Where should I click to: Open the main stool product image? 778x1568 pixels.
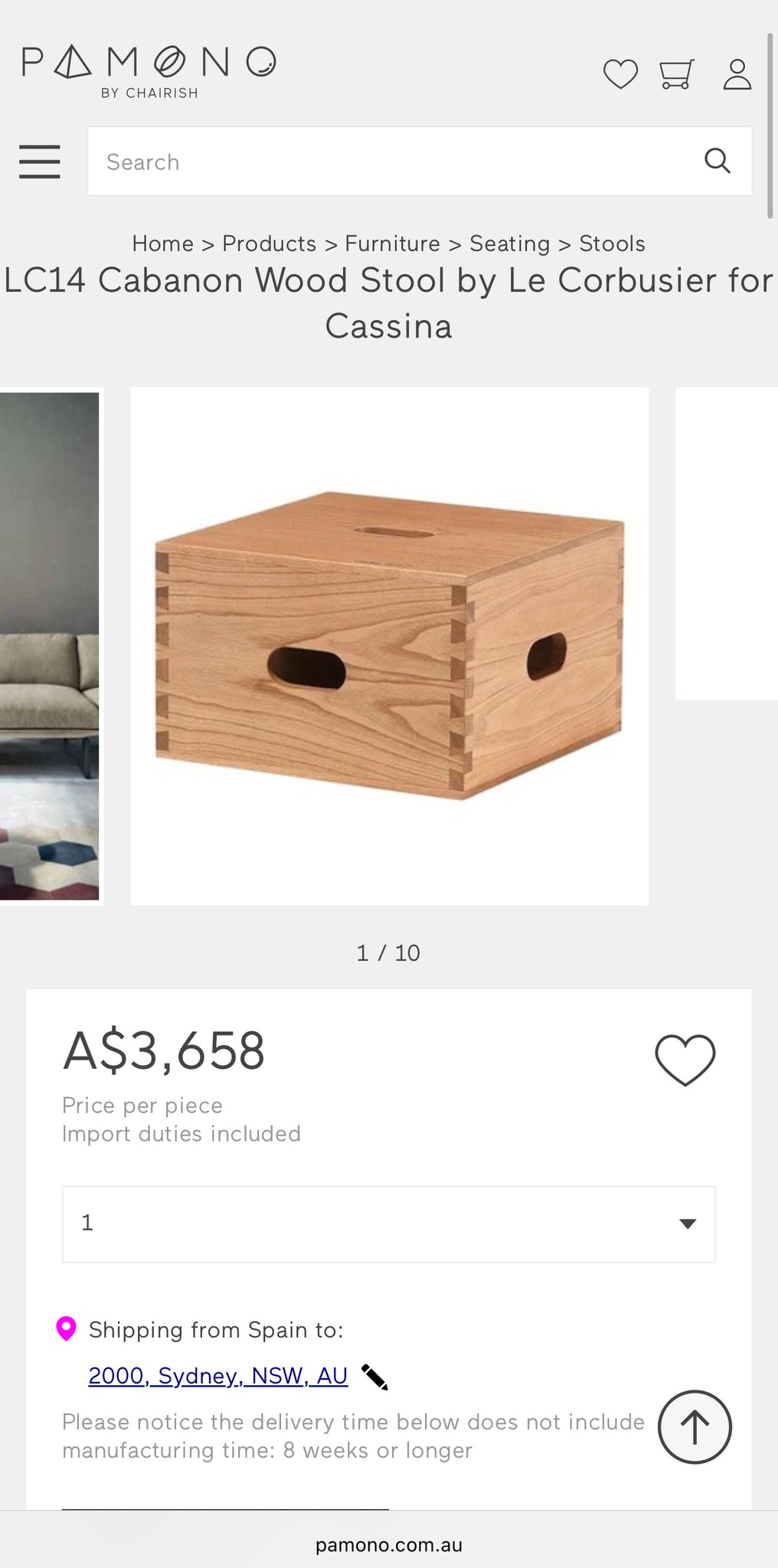pos(389,646)
